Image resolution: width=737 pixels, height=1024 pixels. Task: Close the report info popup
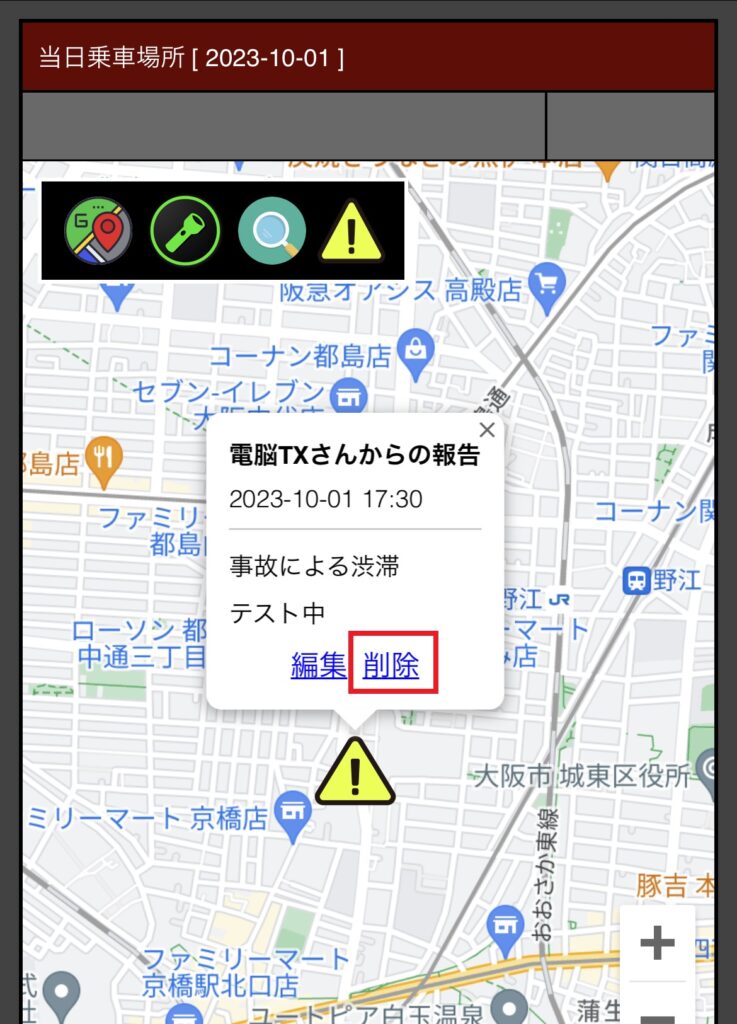[x=487, y=430]
